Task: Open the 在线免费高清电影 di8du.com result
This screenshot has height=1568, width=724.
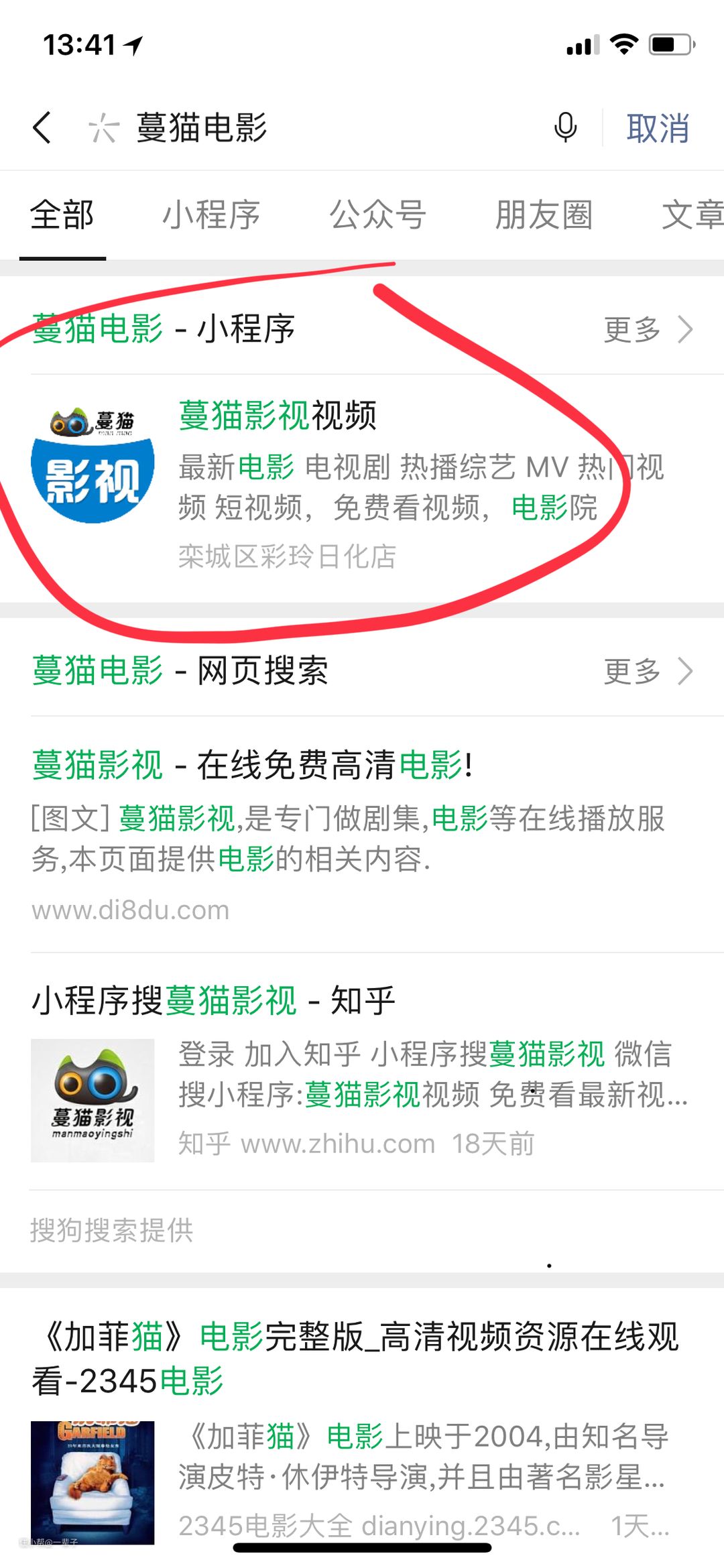Action: 362,835
